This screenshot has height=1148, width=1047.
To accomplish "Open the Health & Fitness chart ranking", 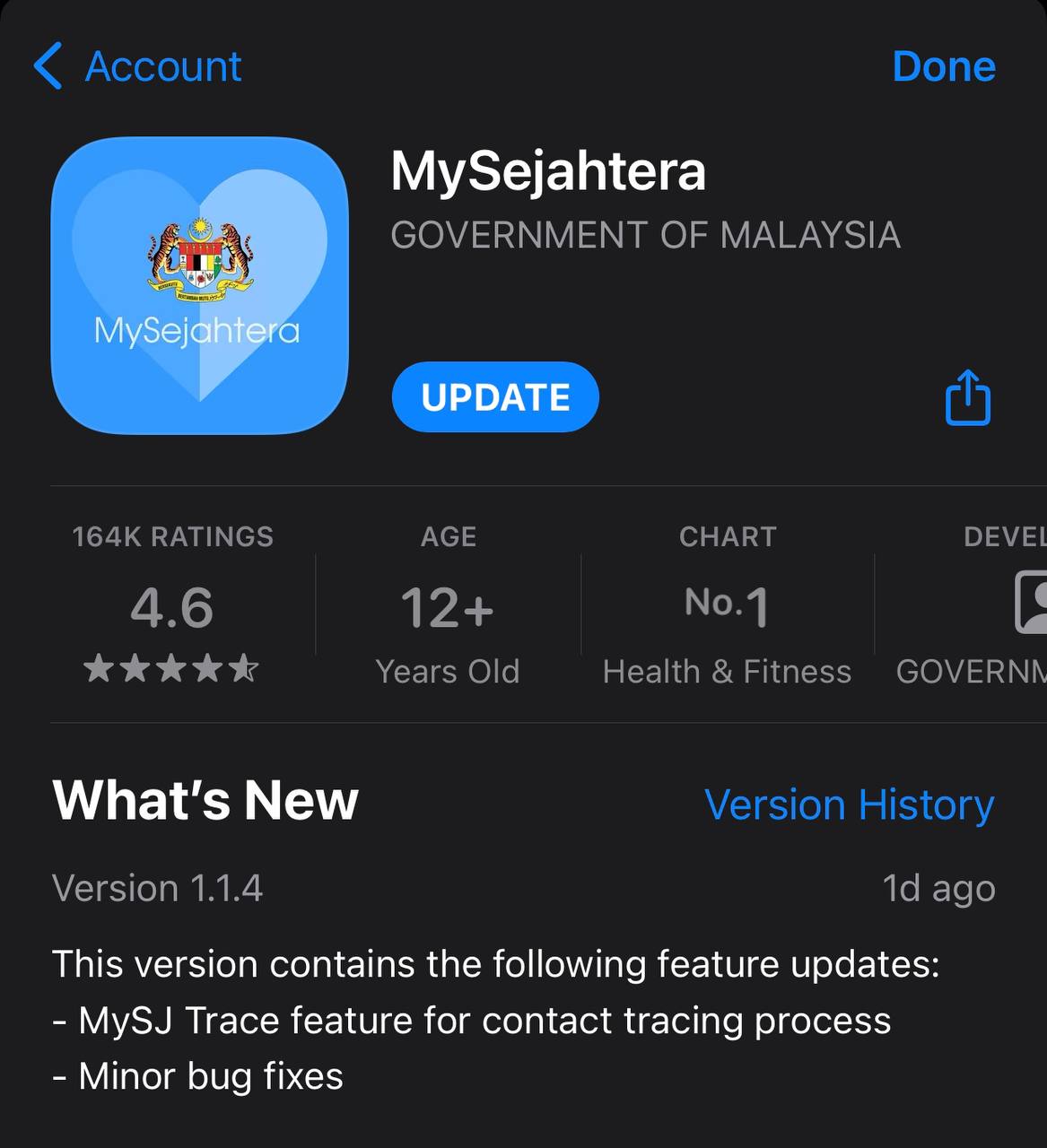I will (x=727, y=604).
